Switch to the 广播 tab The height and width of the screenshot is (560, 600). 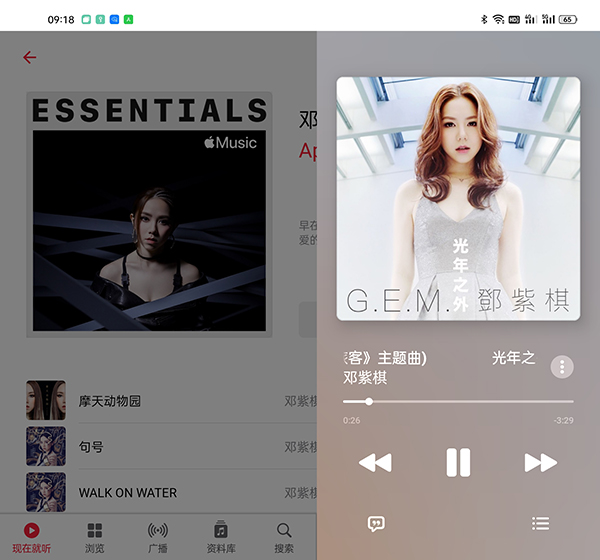(158, 537)
